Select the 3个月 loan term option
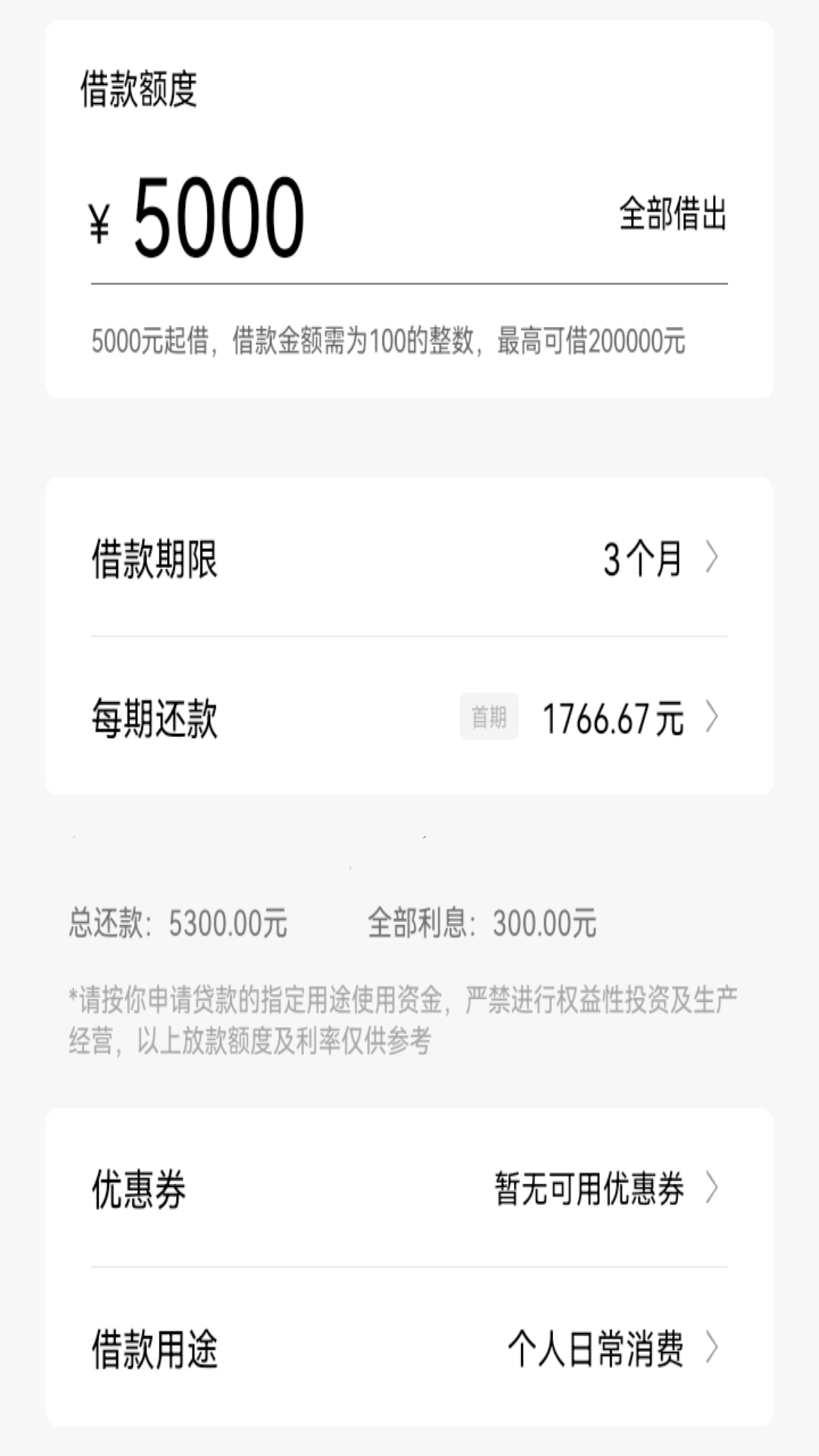The width and height of the screenshot is (819, 1456). click(642, 560)
